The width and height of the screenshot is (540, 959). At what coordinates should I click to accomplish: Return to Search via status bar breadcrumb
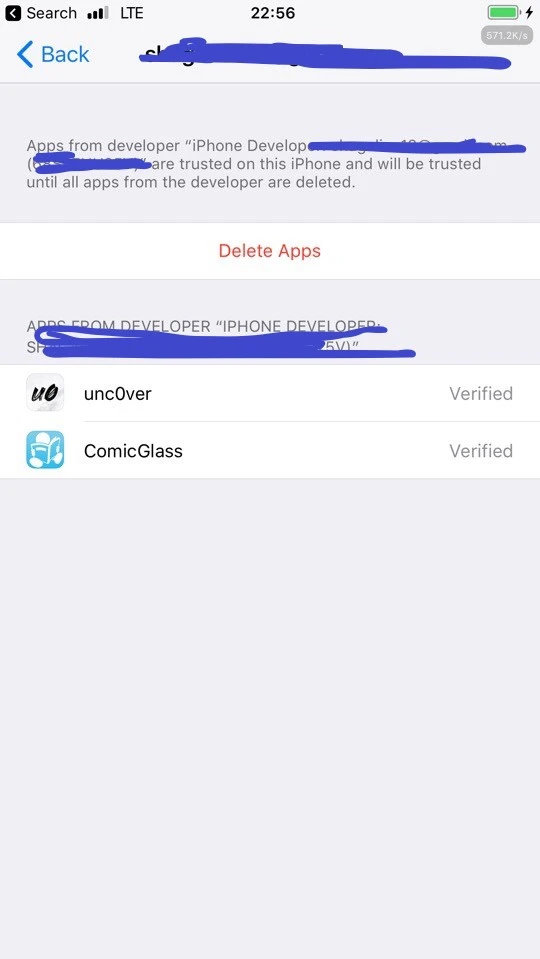[41, 13]
